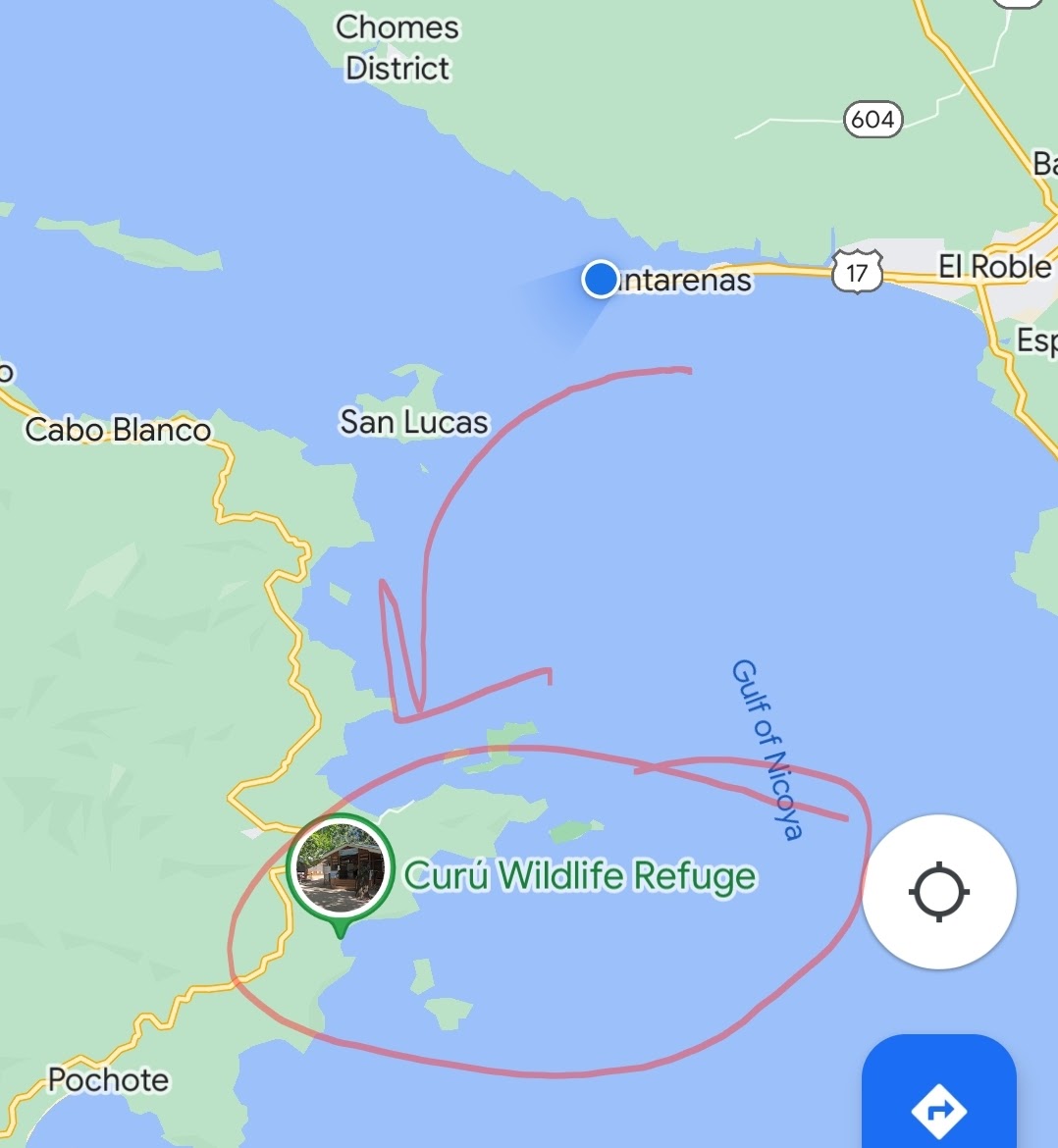Image resolution: width=1058 pixels, height=1148 pixels.
Task: Center the map on my location
Action: [x=939, y=892]
